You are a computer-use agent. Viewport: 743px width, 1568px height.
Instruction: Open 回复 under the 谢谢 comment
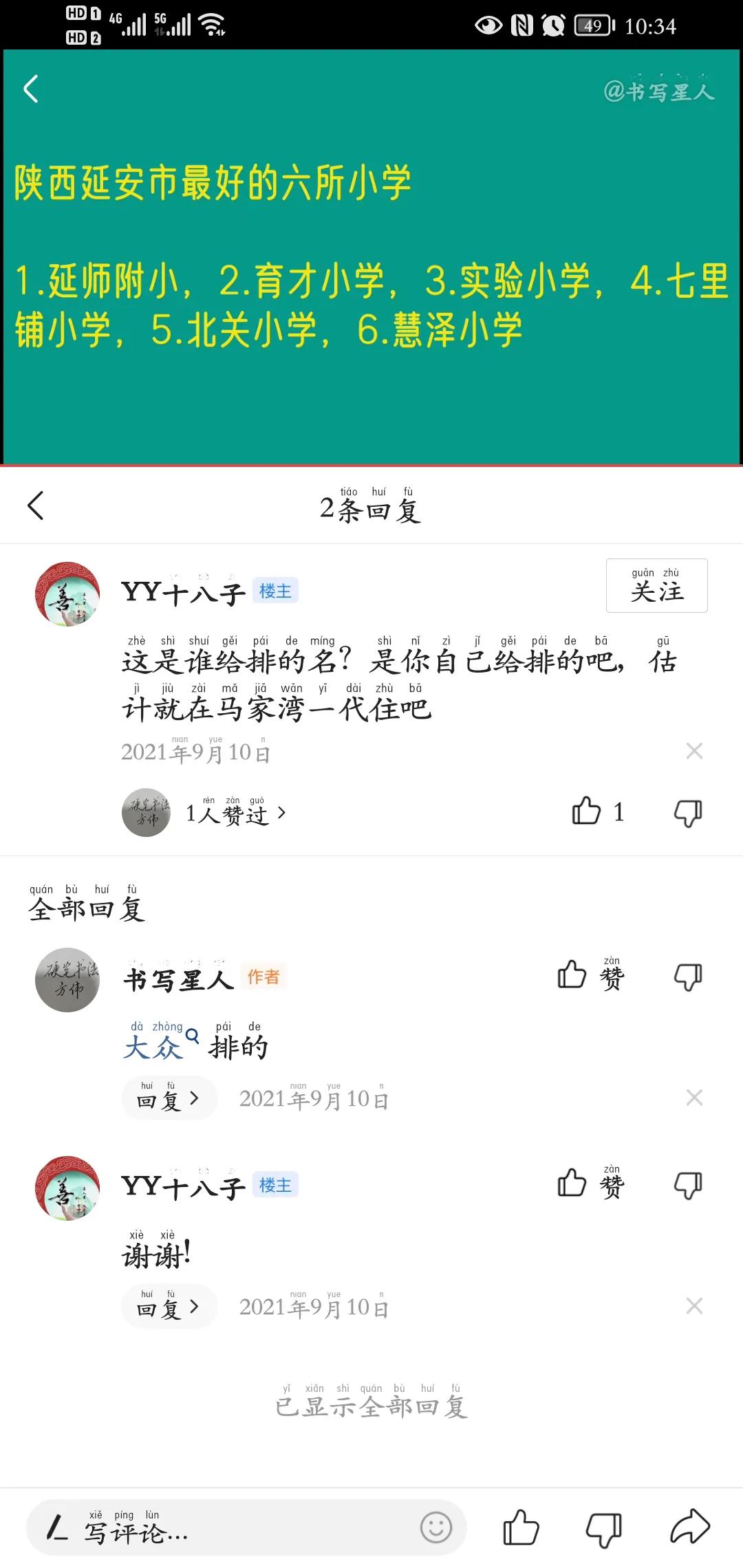(169, 1305)
